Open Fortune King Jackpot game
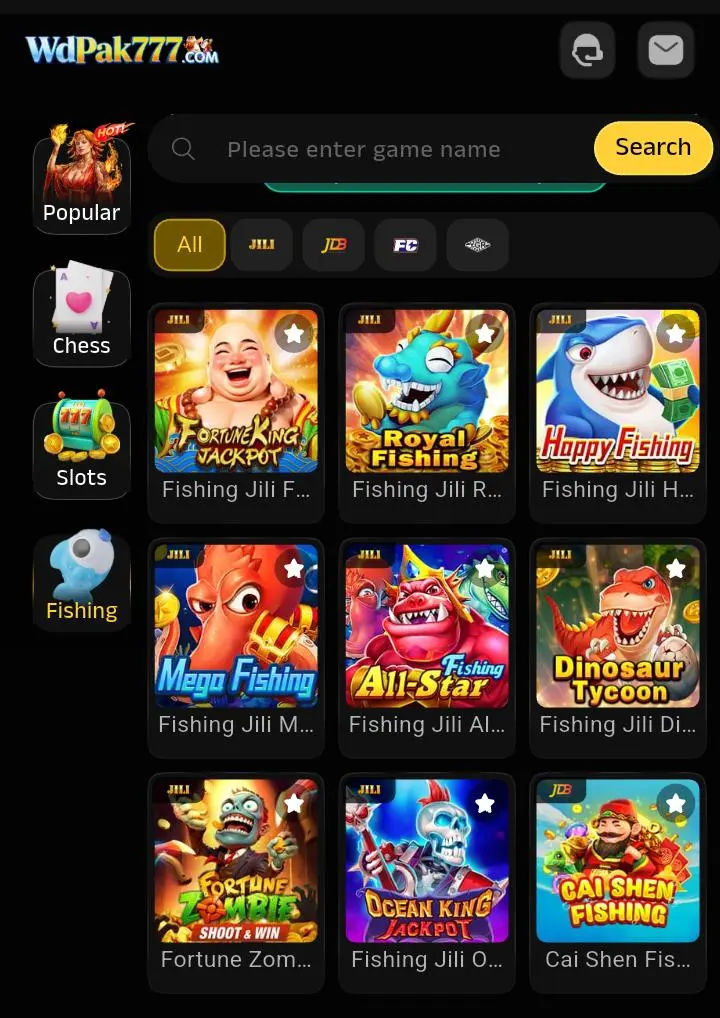 click(x=236, y=400)
